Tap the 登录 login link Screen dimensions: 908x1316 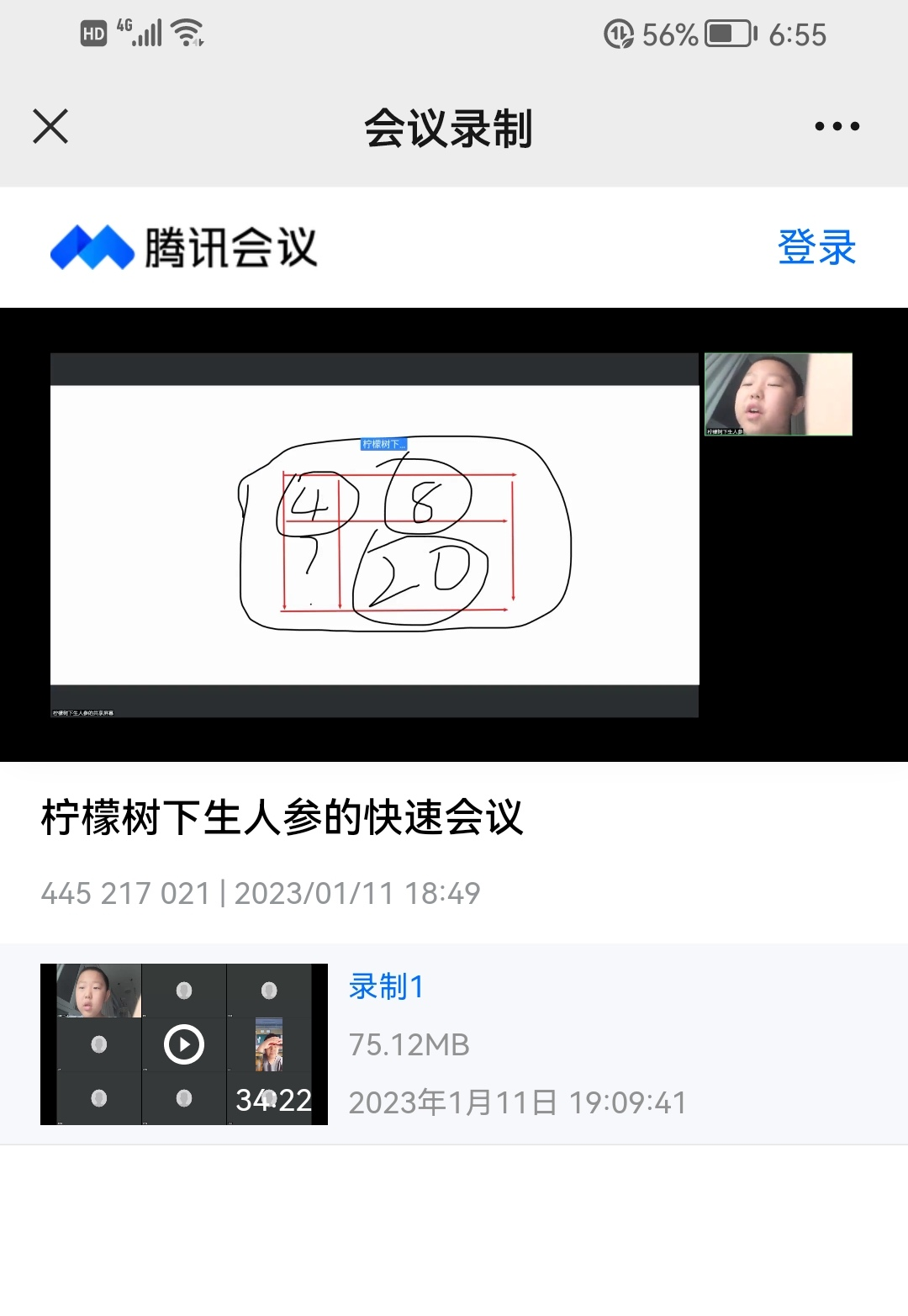pyautogui.click(x=816, y=248)
